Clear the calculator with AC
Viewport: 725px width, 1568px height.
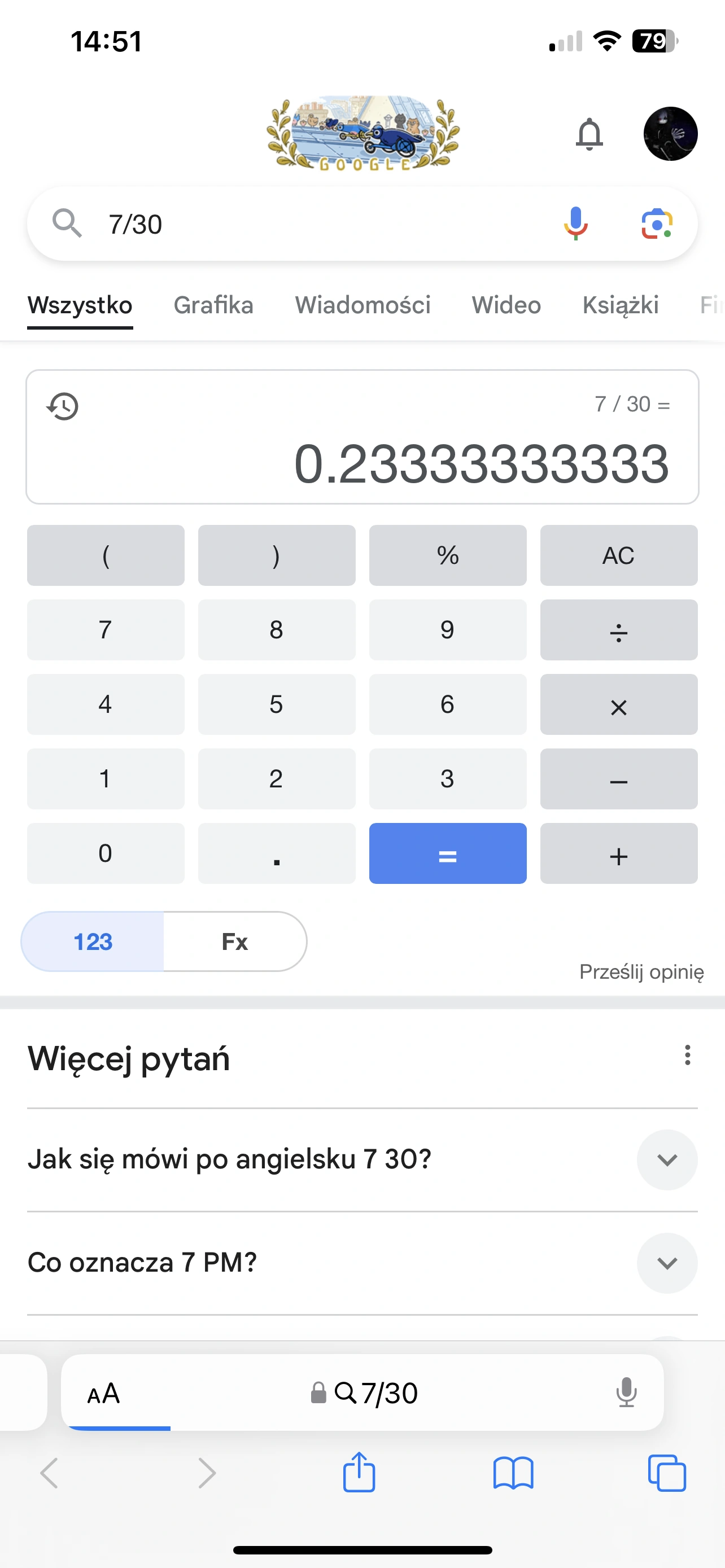(x=618, y=555)
